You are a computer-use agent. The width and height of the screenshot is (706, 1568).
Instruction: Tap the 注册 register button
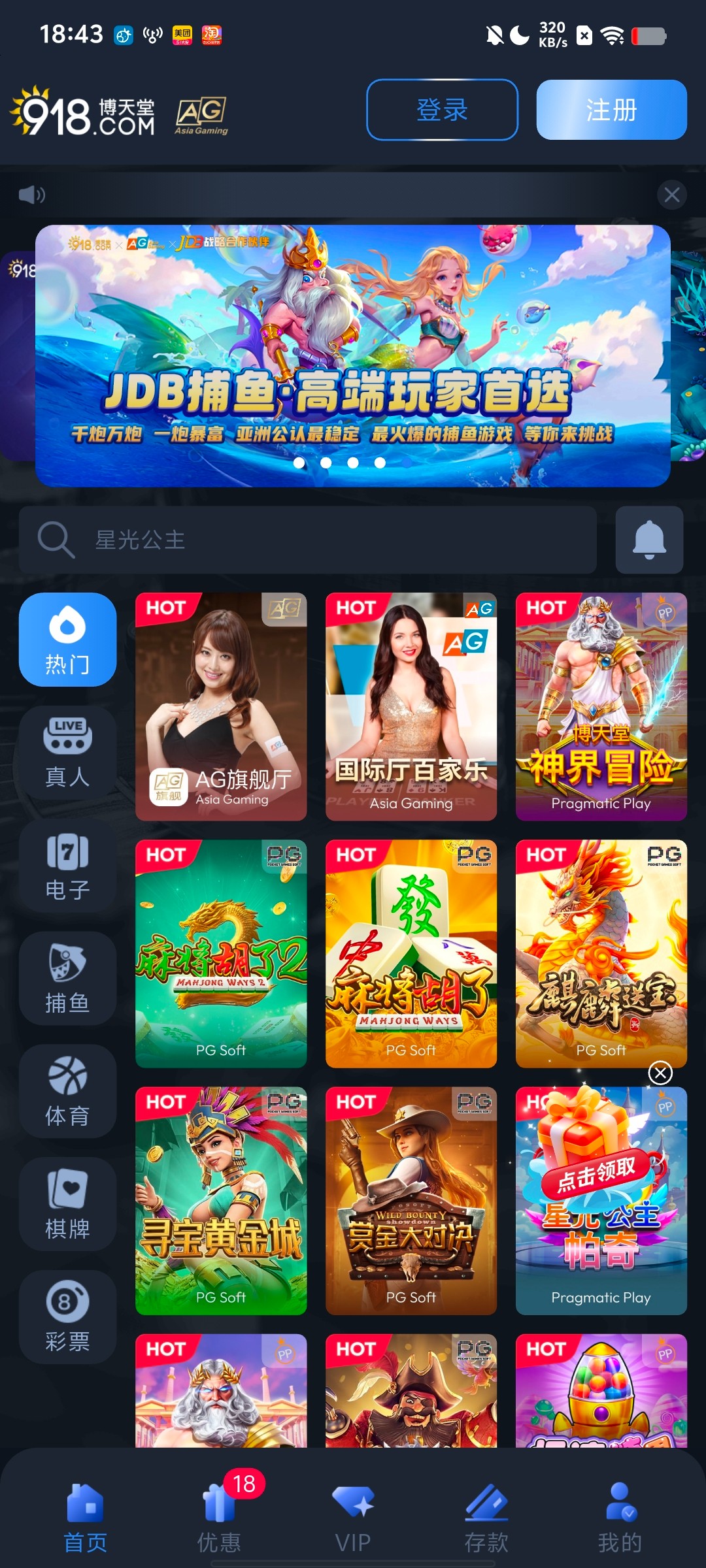click(611, 110)
